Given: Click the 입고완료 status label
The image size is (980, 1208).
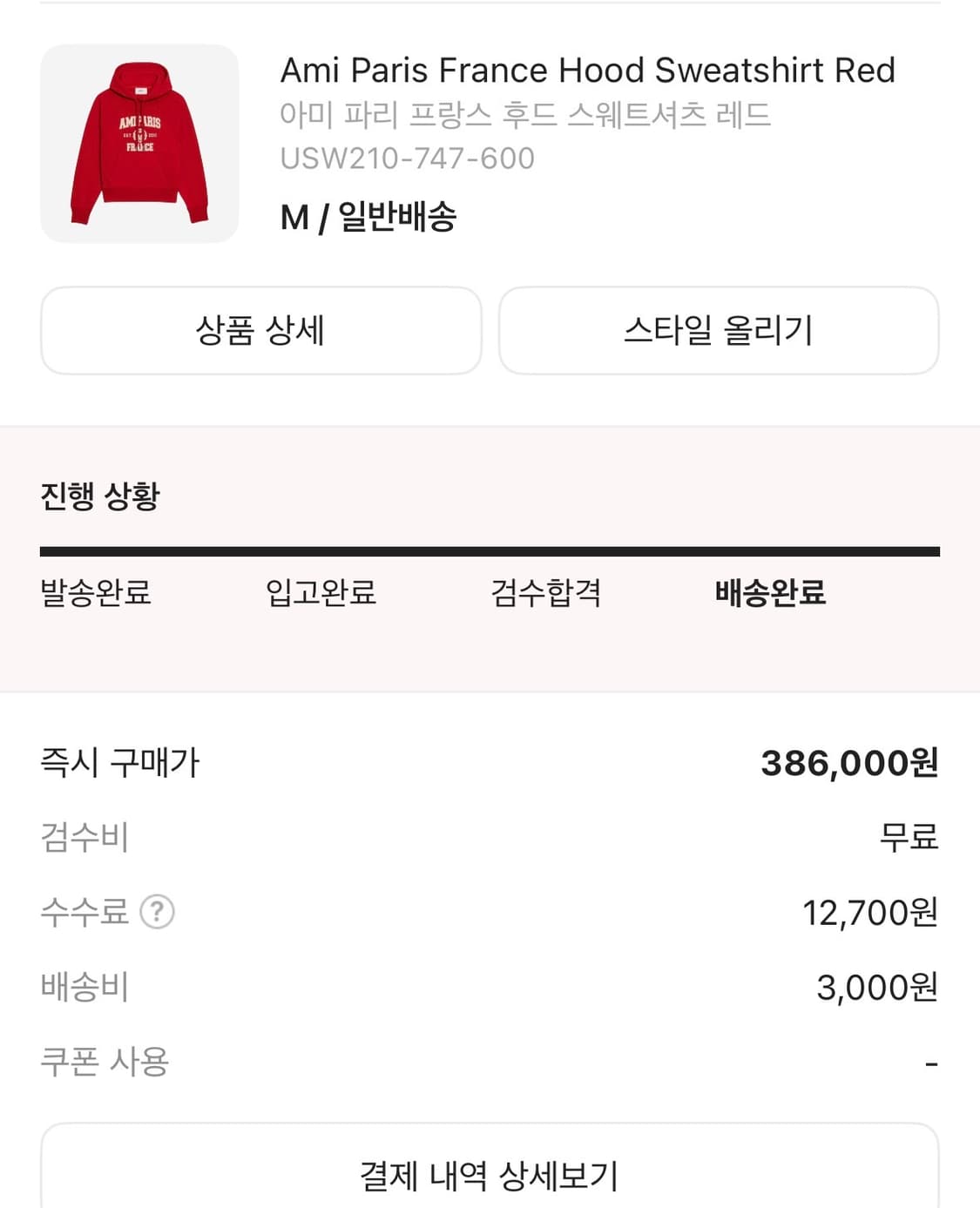Looking at the screenshot, I should click(321, 594).
